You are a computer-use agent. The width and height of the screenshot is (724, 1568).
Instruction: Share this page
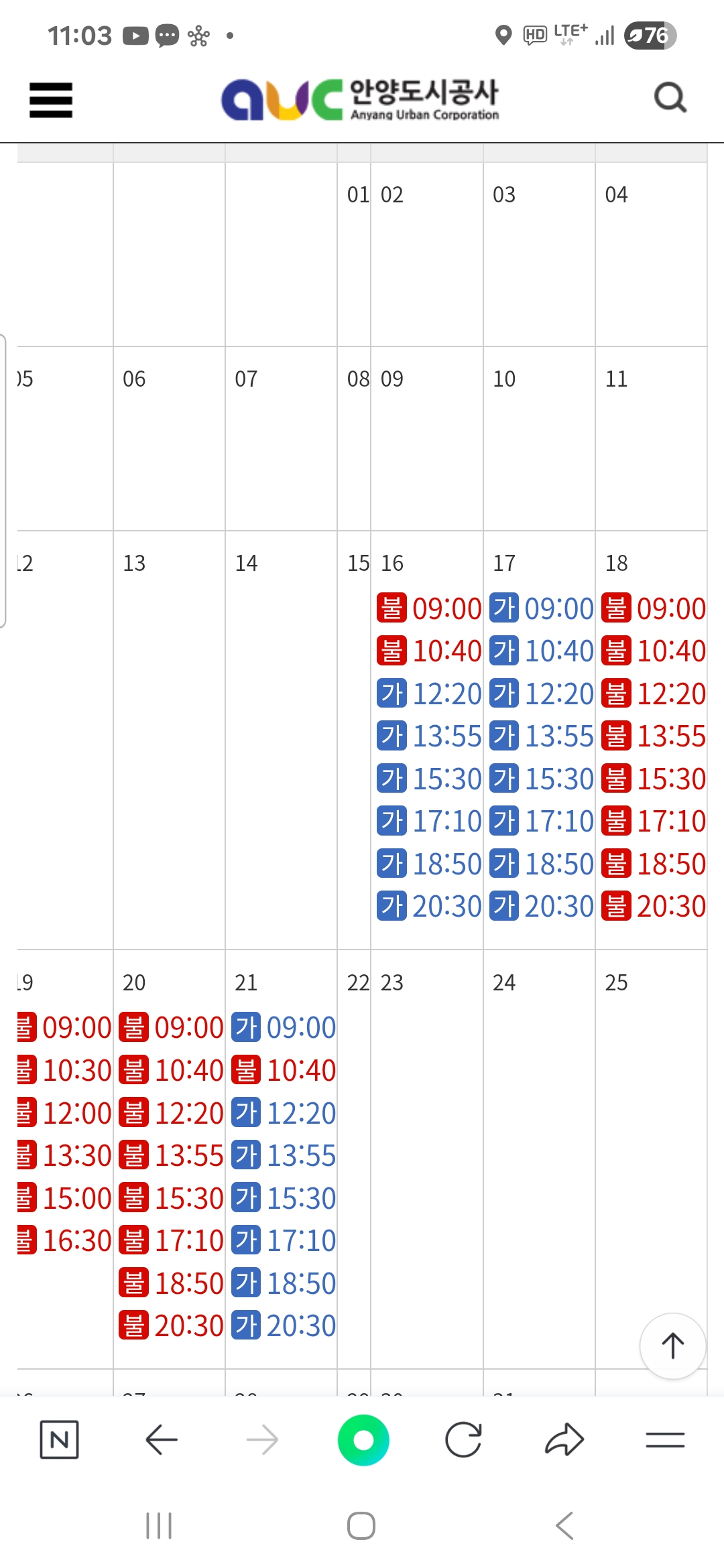564,1439
